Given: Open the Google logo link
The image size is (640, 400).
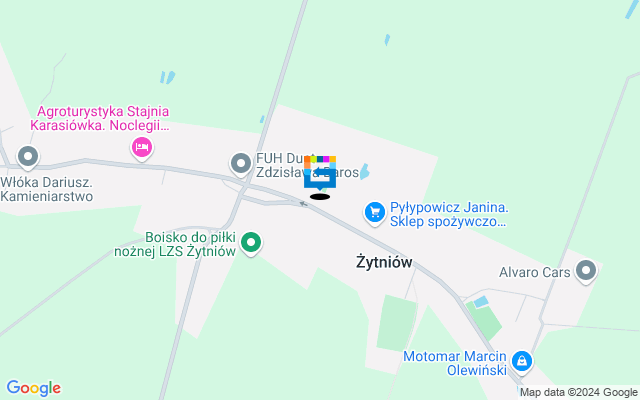Looking at the screenshot, I should [x=33, y=388].
